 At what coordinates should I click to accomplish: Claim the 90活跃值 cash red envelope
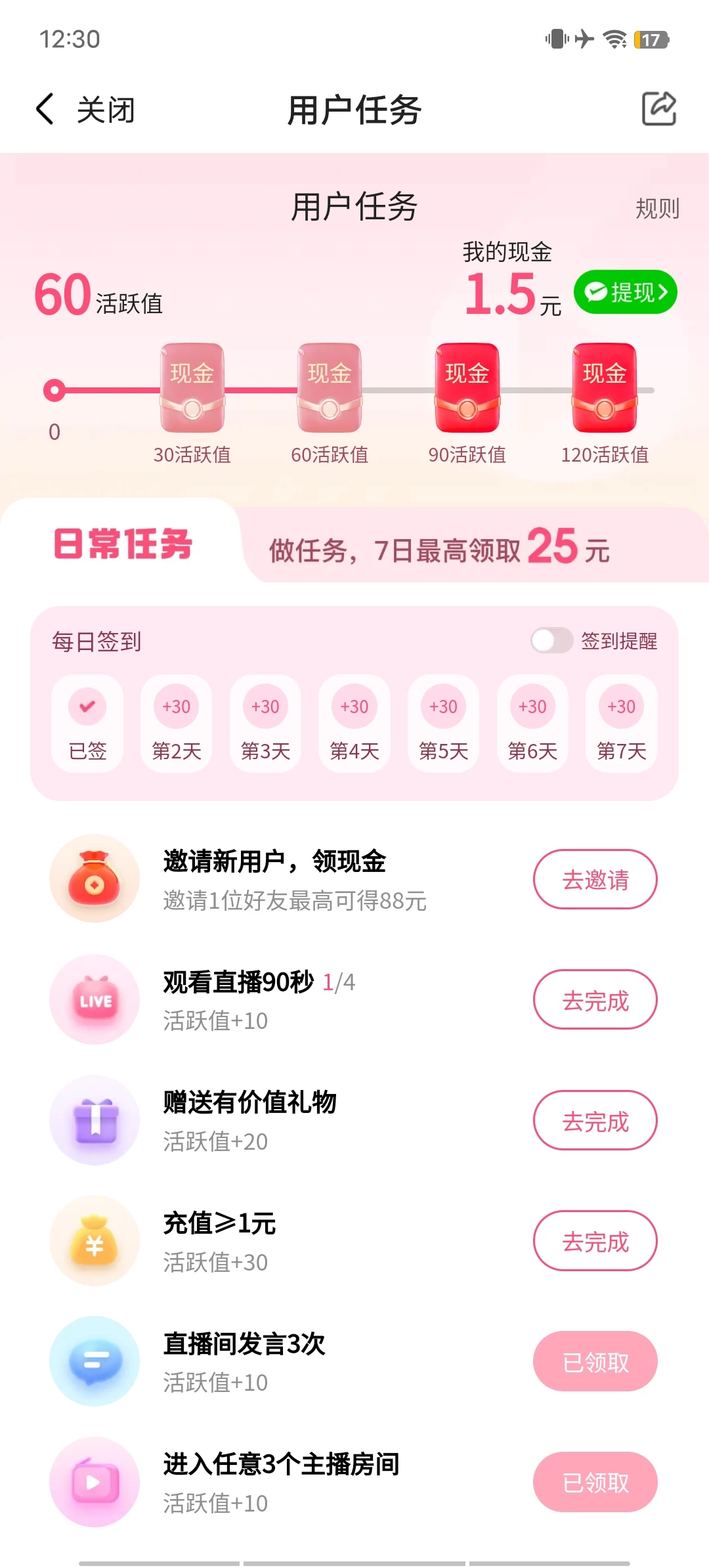467,388
